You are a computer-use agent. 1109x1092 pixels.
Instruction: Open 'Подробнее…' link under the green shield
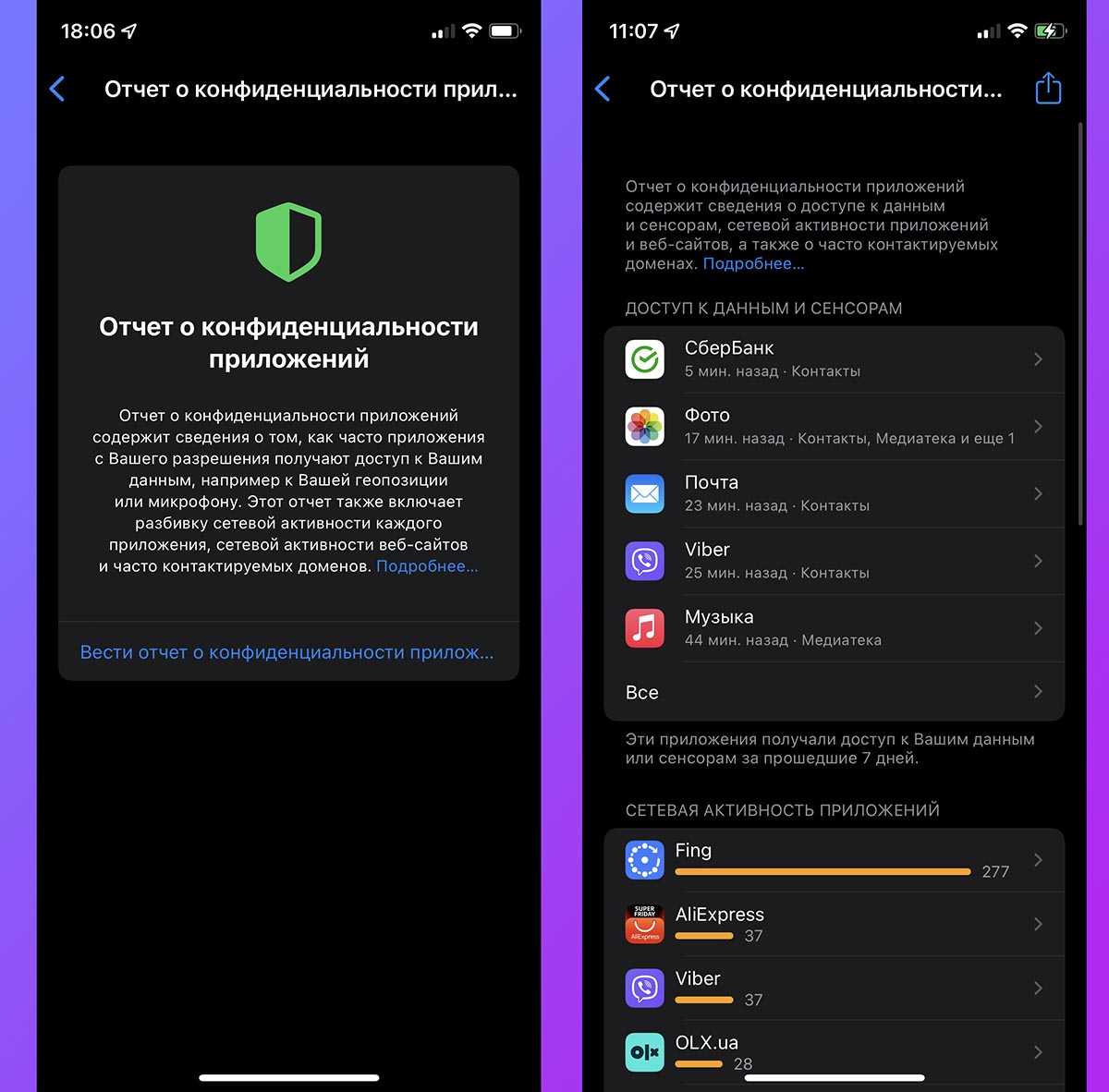click(427, 566)
